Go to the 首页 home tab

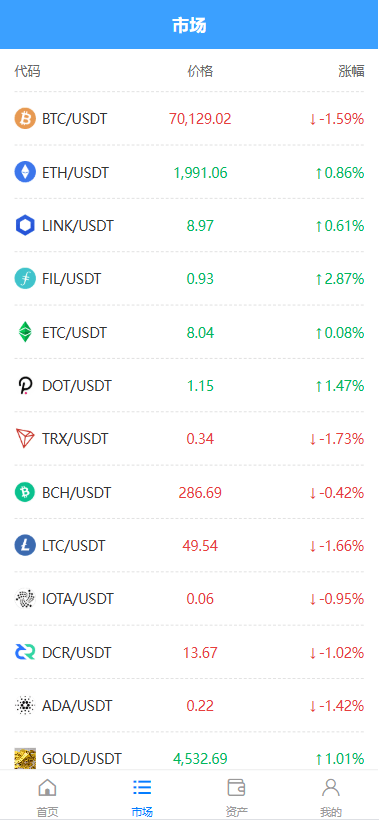[x=48, y=796]
